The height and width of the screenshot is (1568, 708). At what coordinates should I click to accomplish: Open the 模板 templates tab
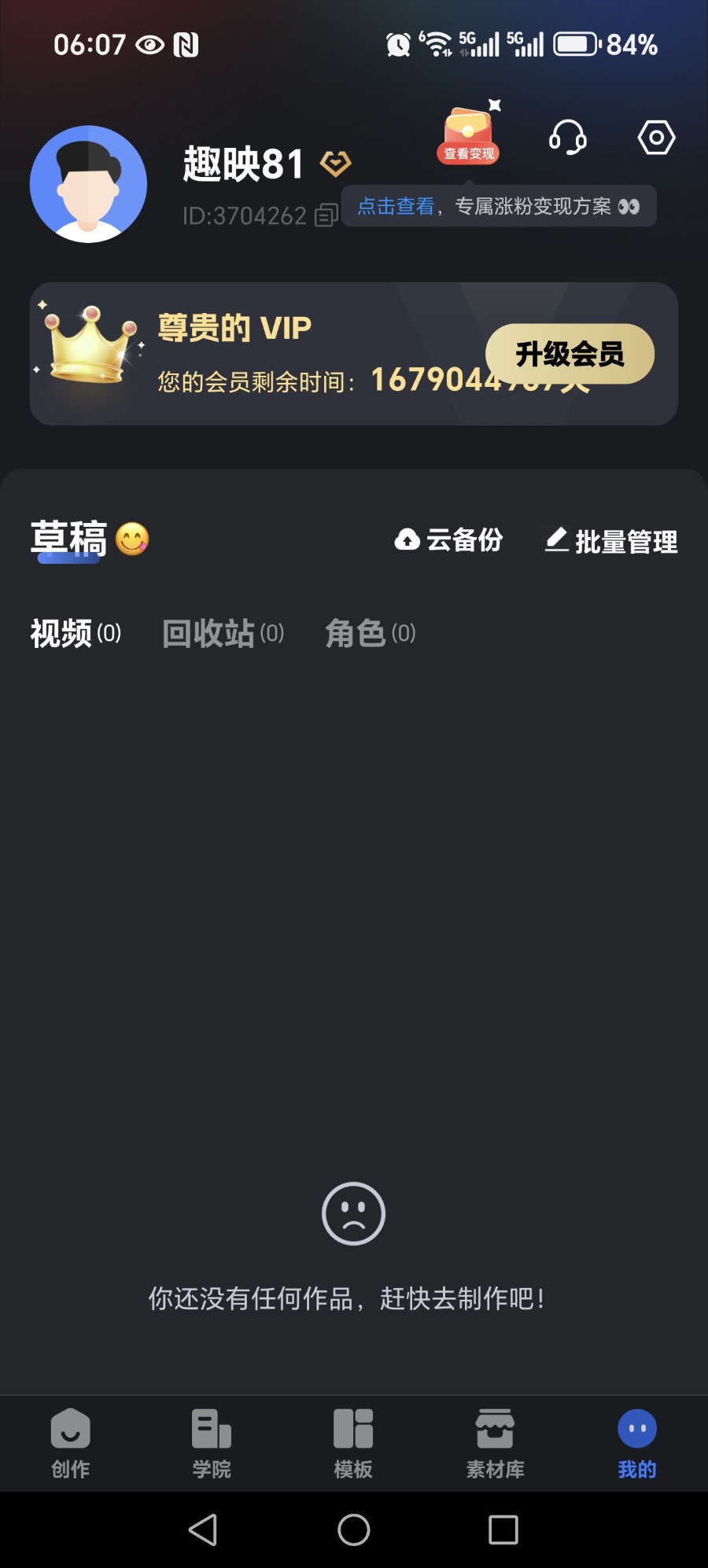pos(353,1444)
